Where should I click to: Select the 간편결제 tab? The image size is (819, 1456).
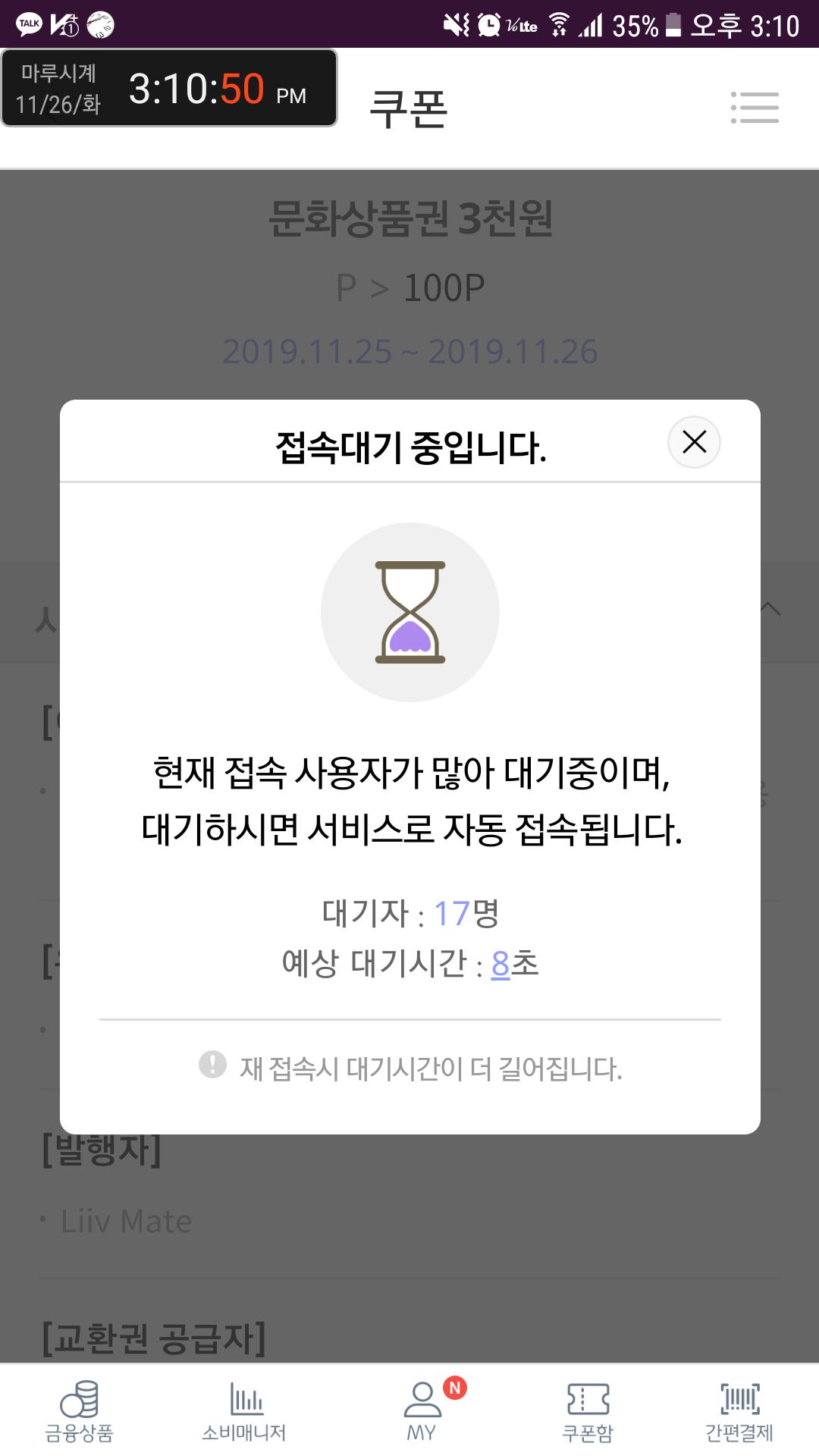click(x=739, y=1410)
